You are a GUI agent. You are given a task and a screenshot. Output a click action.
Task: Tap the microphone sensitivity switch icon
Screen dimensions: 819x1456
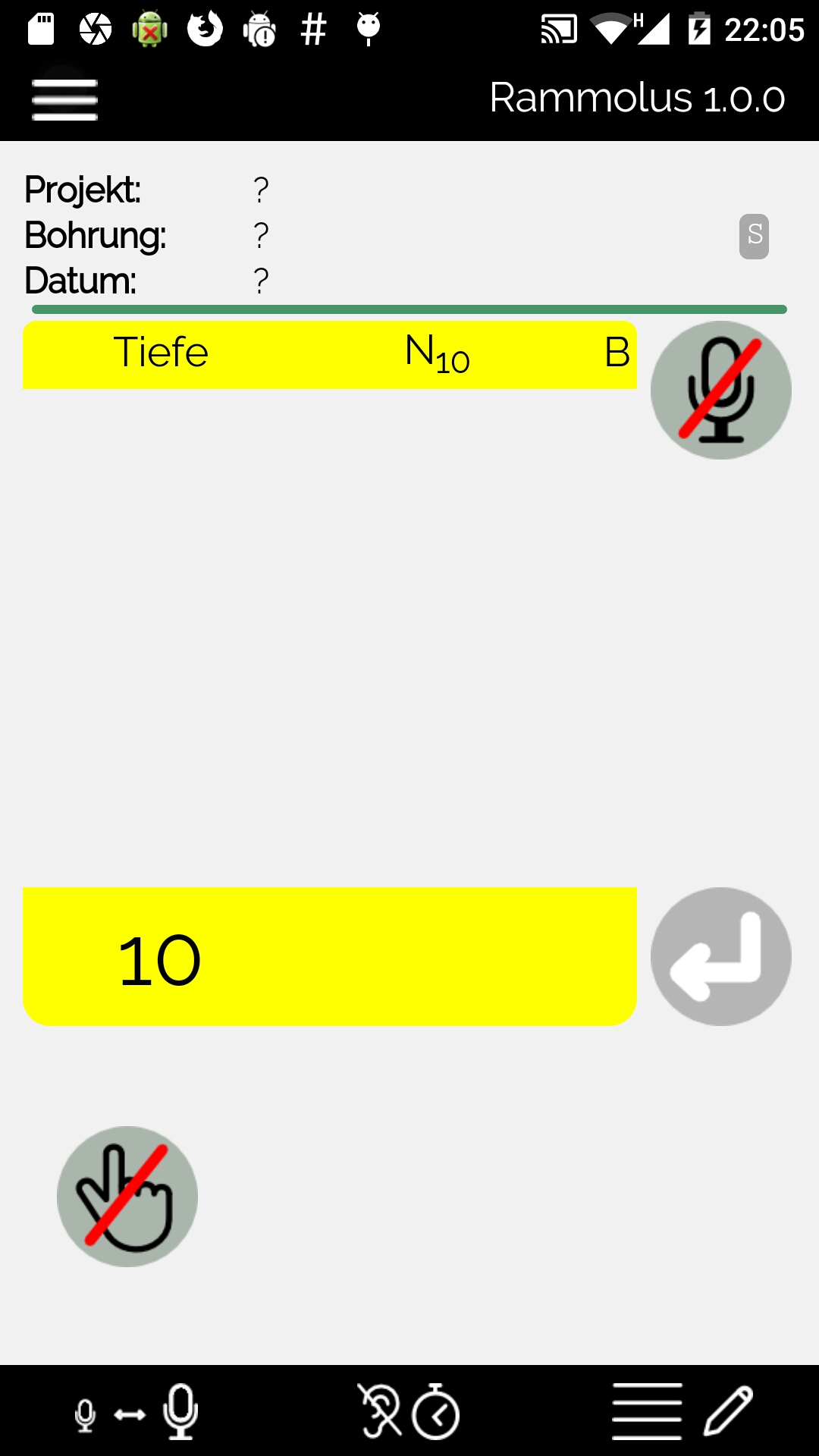(x=137, y=1411)
